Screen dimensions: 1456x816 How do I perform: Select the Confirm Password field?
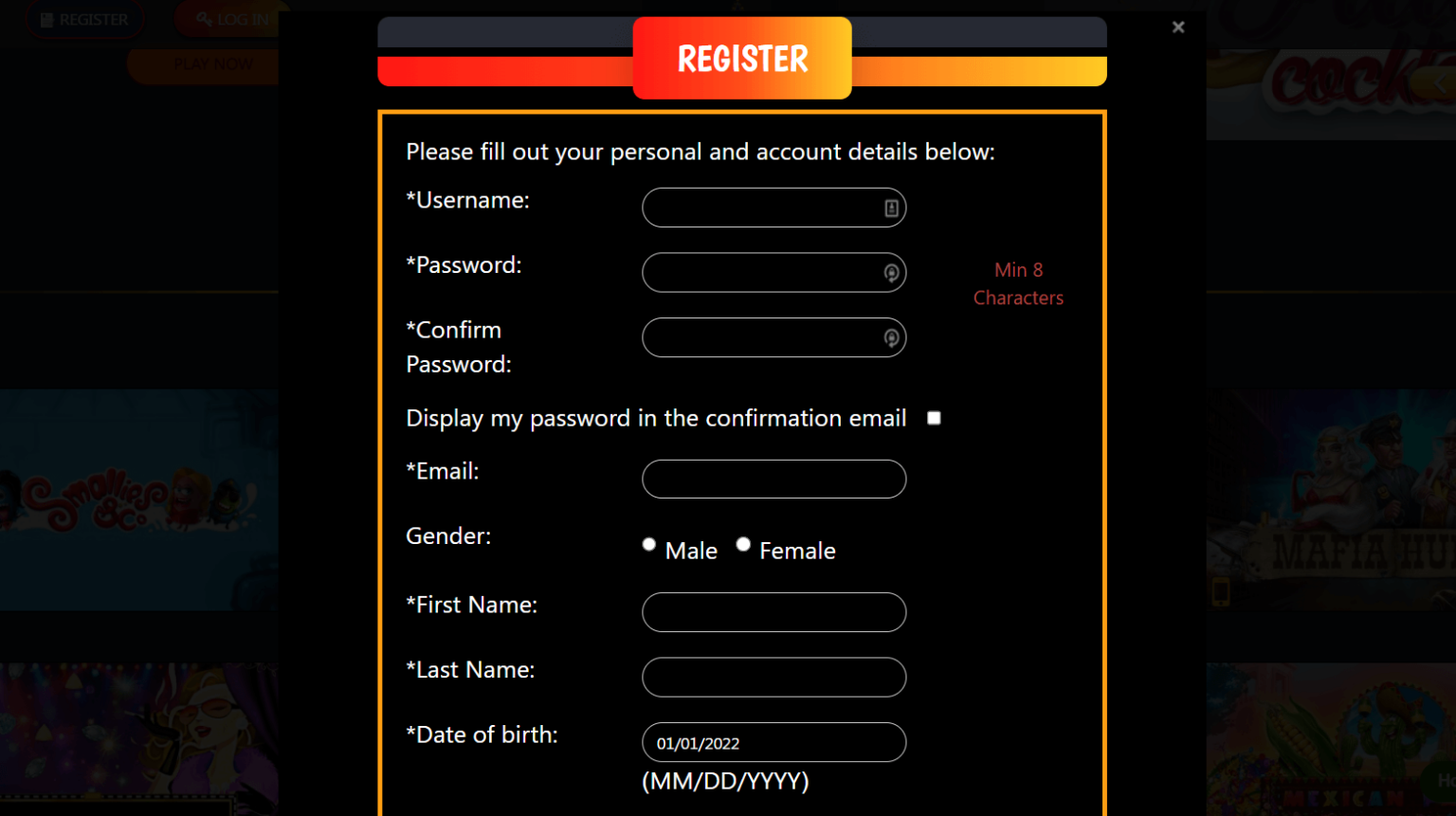[x=763, y=337]
